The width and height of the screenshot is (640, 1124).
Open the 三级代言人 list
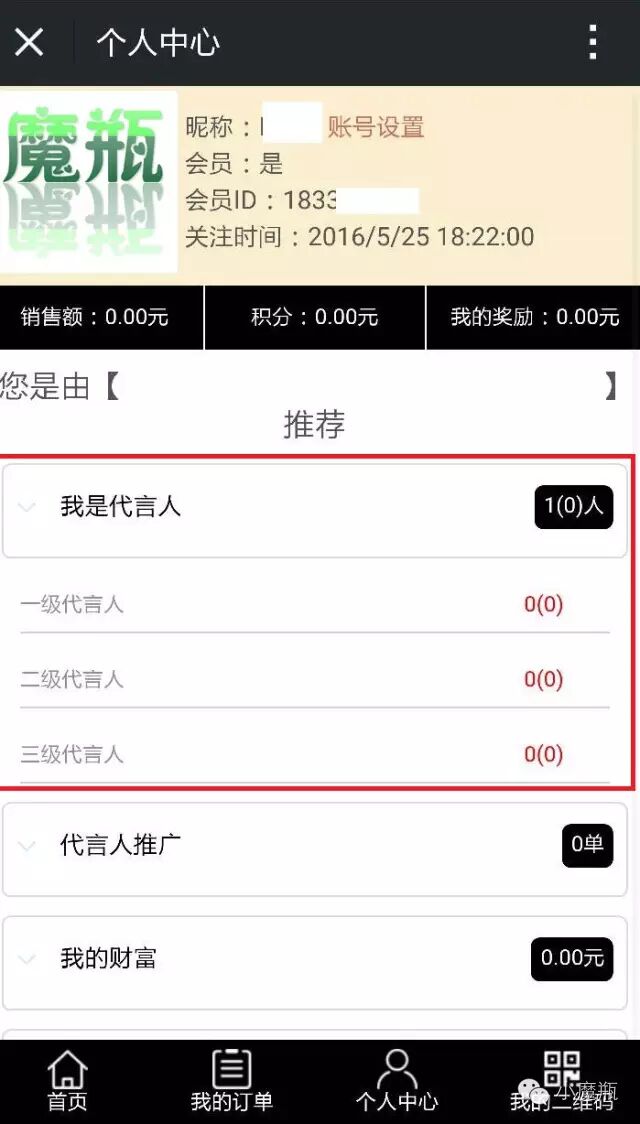[314, 754]
